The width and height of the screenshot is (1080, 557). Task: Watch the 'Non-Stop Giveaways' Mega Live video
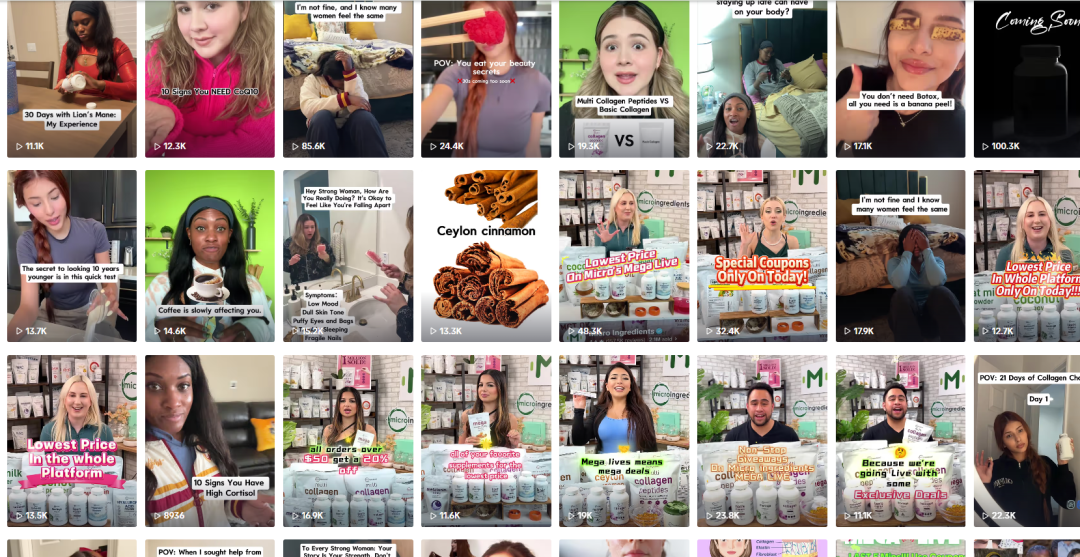point(762,440)
